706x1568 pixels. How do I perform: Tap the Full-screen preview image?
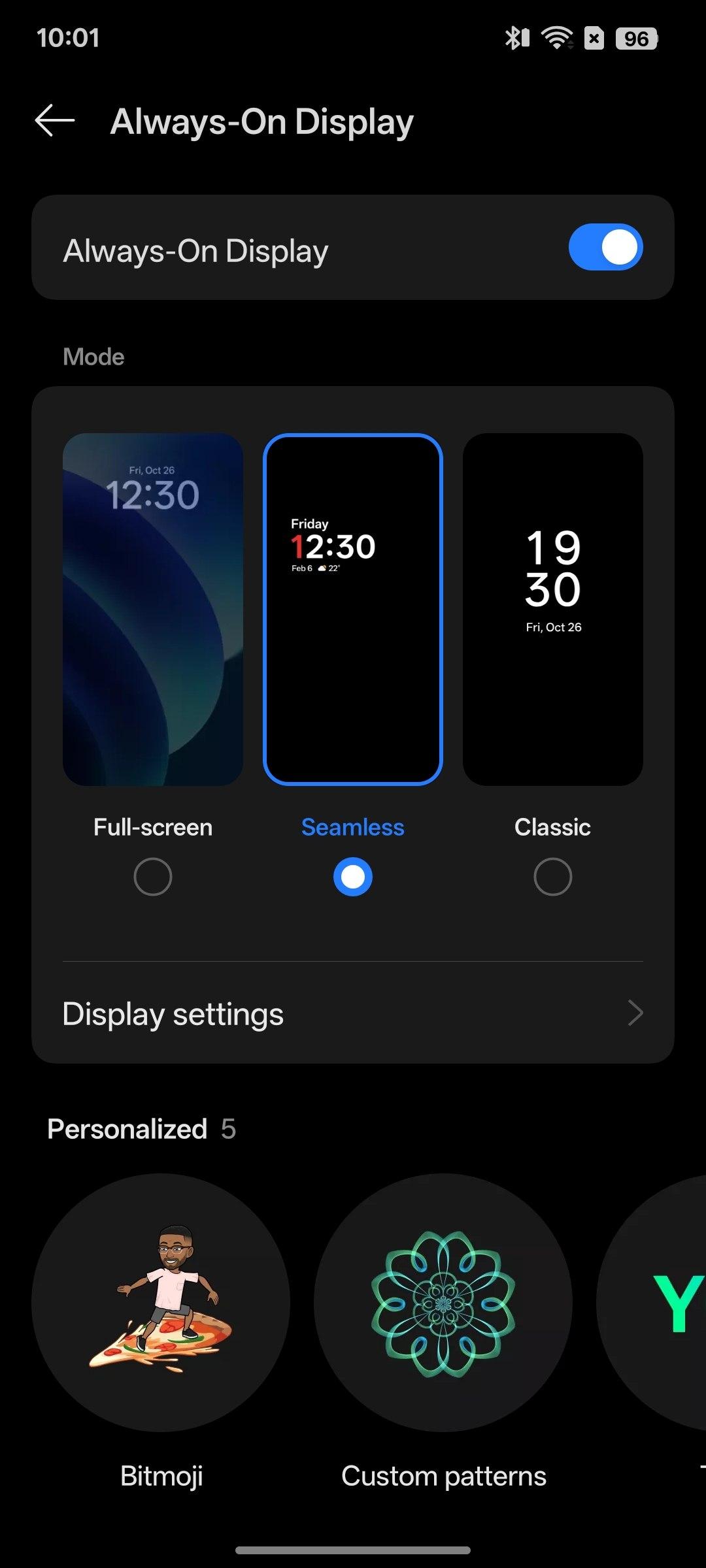[x=153, y=609]
